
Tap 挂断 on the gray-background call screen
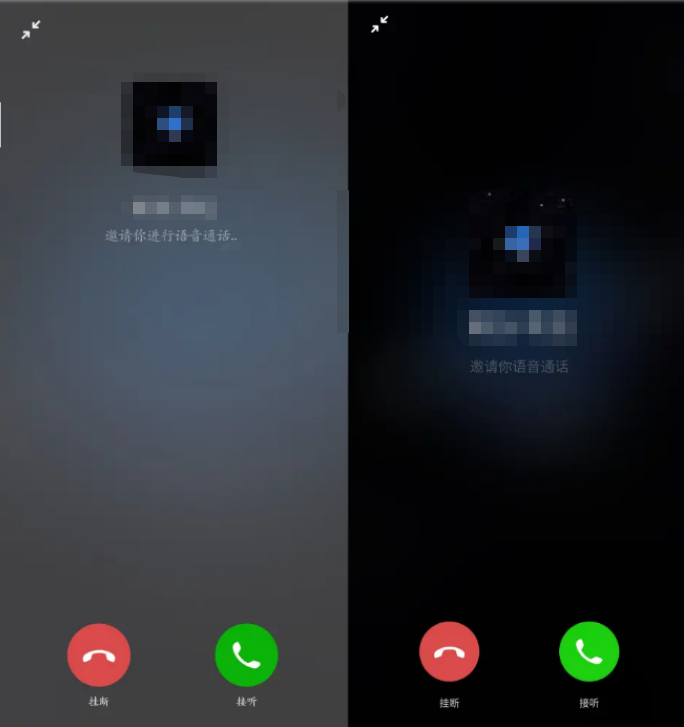coord(98,655)
